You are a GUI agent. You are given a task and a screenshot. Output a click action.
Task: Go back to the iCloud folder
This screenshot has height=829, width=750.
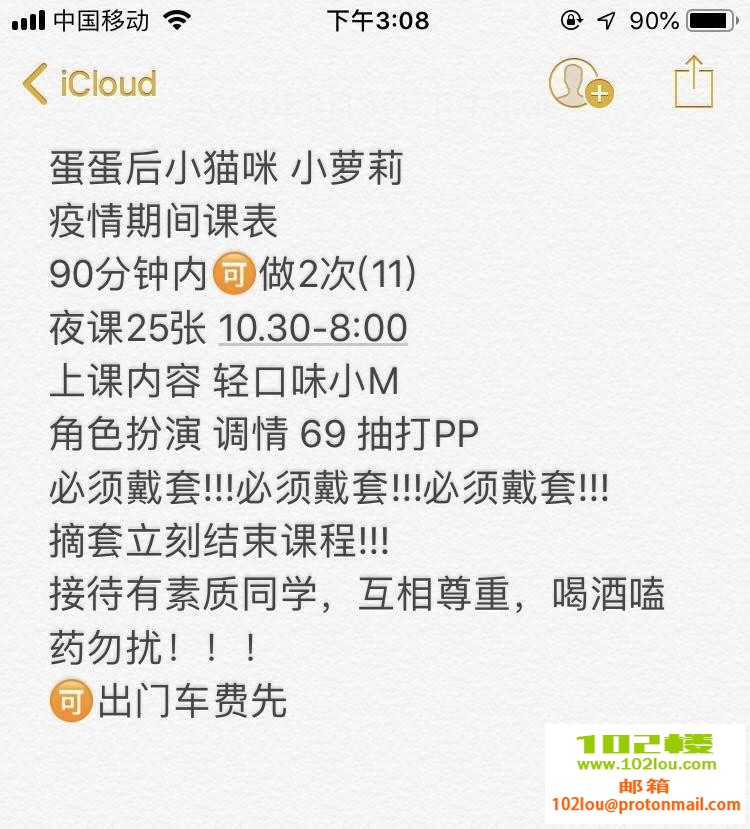pyautogui.click(x=90, y=83)
